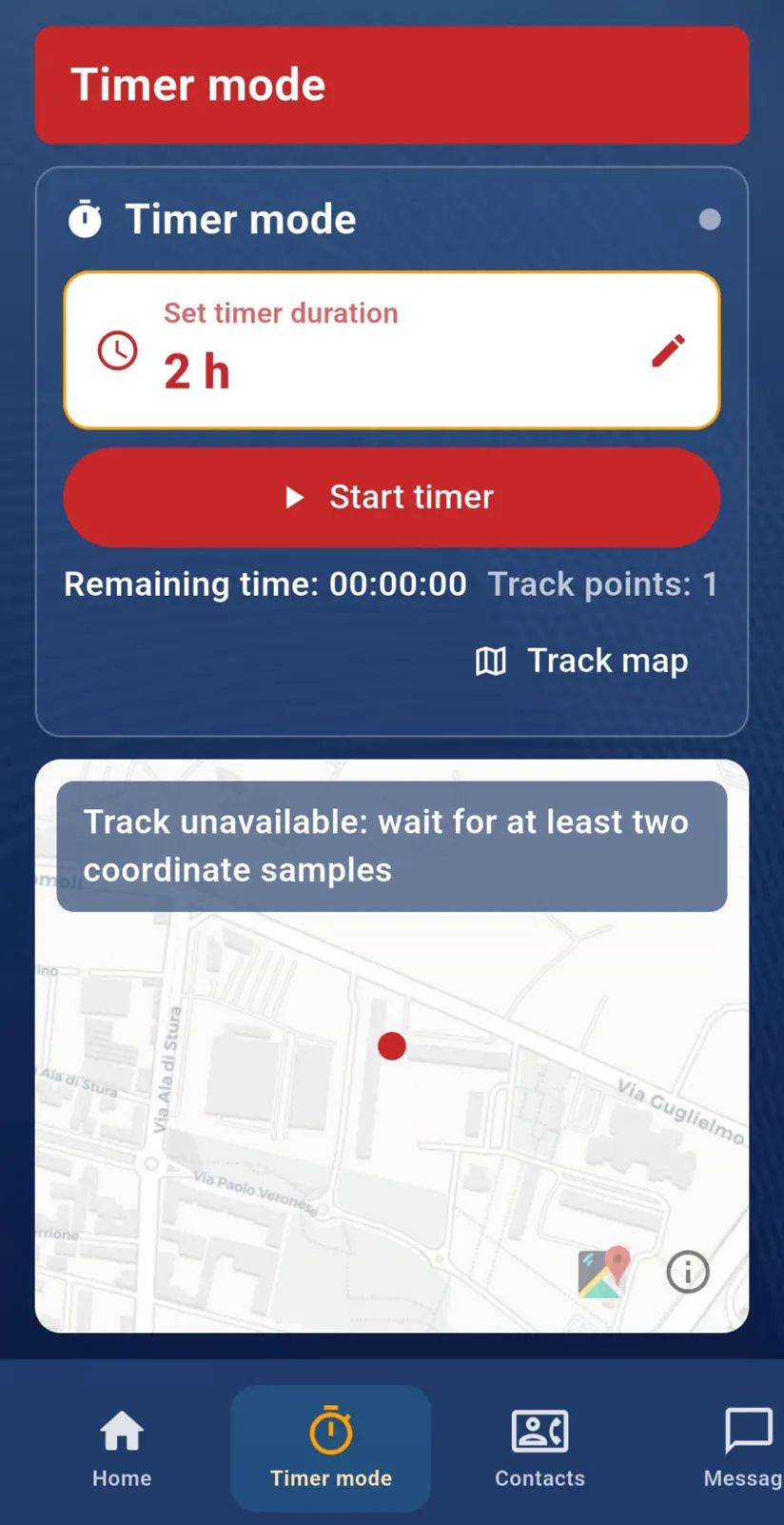This screenshot has width=784, height=1525.
Task: Edit the timer duration with pencil icon
Action: (668, 350)
